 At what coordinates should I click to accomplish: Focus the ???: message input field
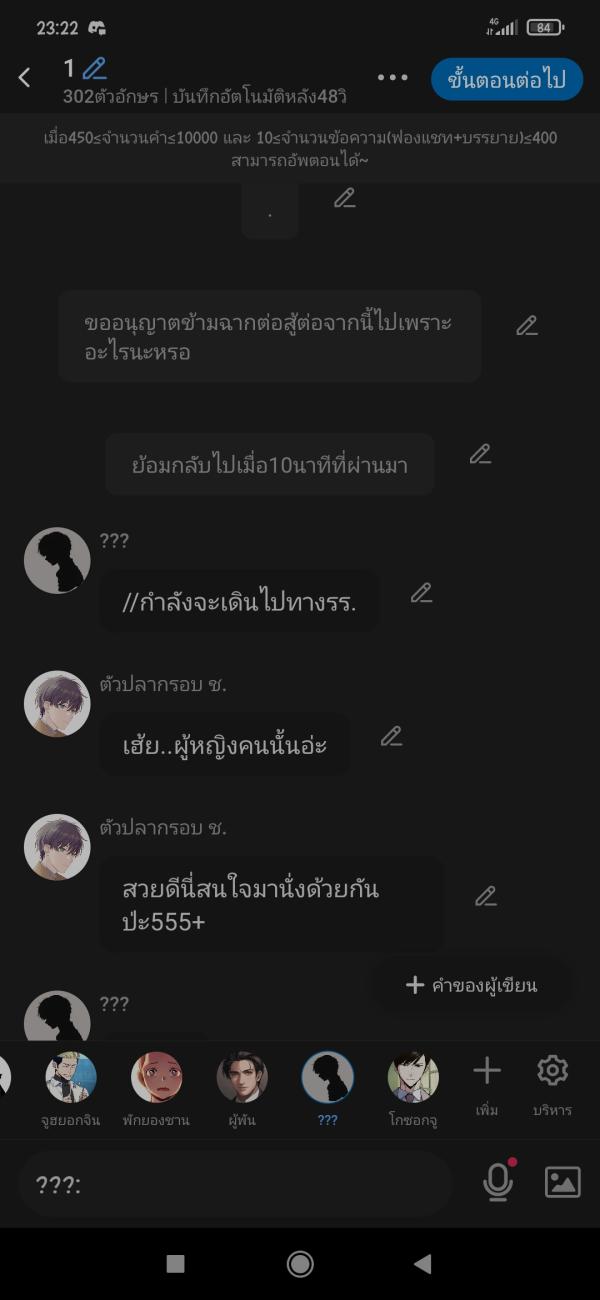click(235, 1184)
